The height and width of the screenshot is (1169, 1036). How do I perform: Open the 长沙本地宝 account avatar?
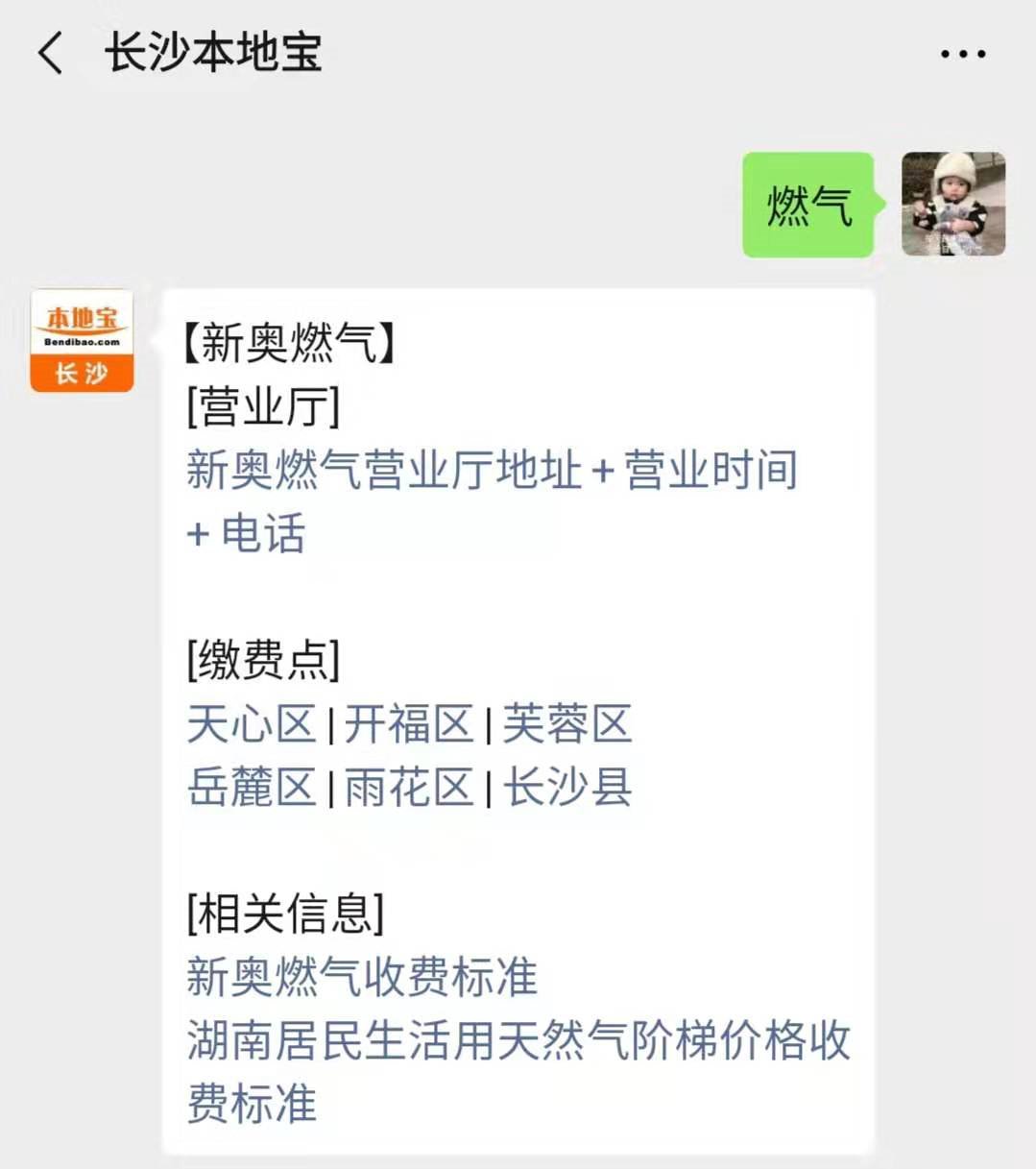click(x=82, y=341)
